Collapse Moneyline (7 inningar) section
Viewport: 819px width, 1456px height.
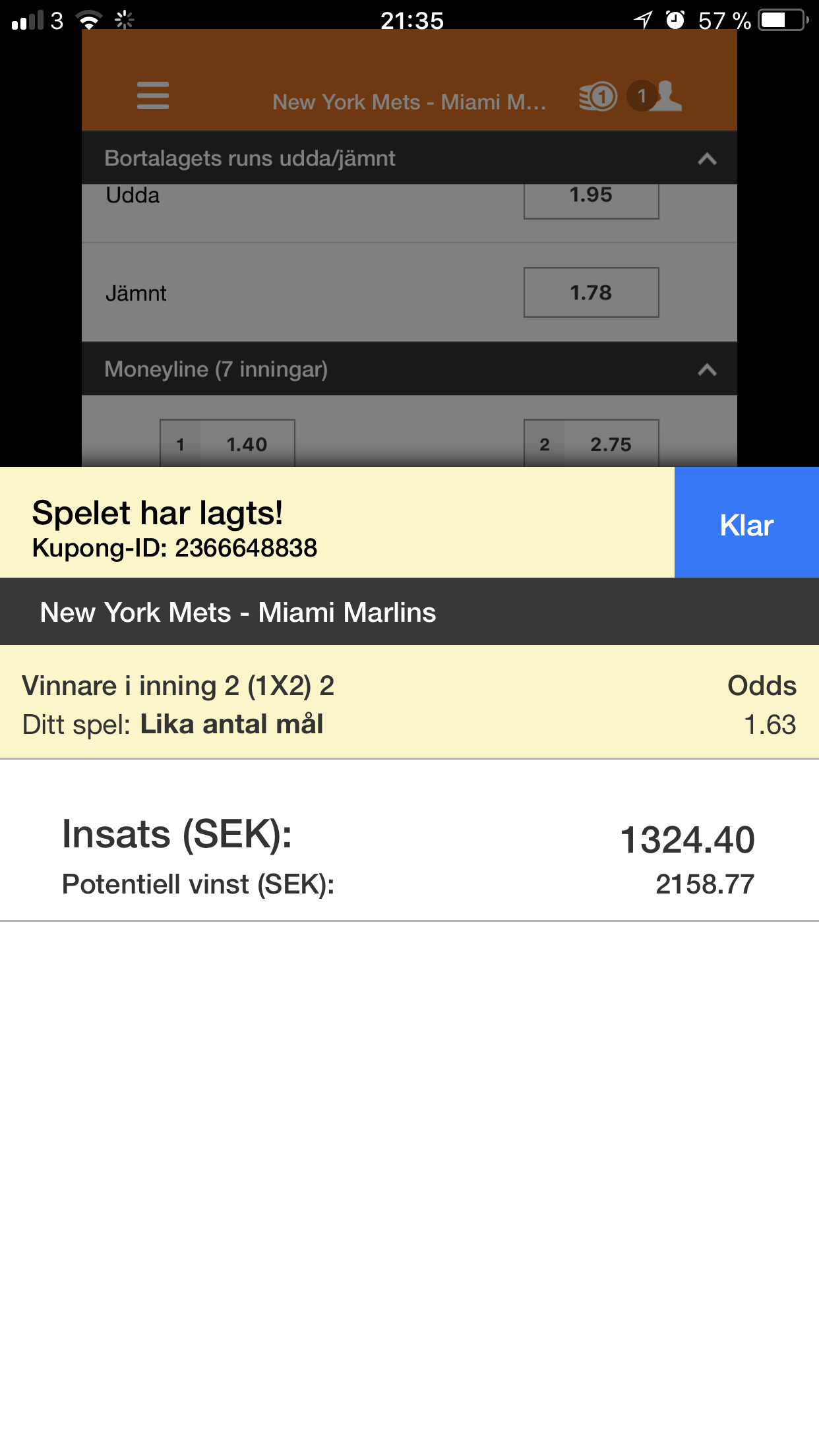pyautogui.click(x=707, y=370)
